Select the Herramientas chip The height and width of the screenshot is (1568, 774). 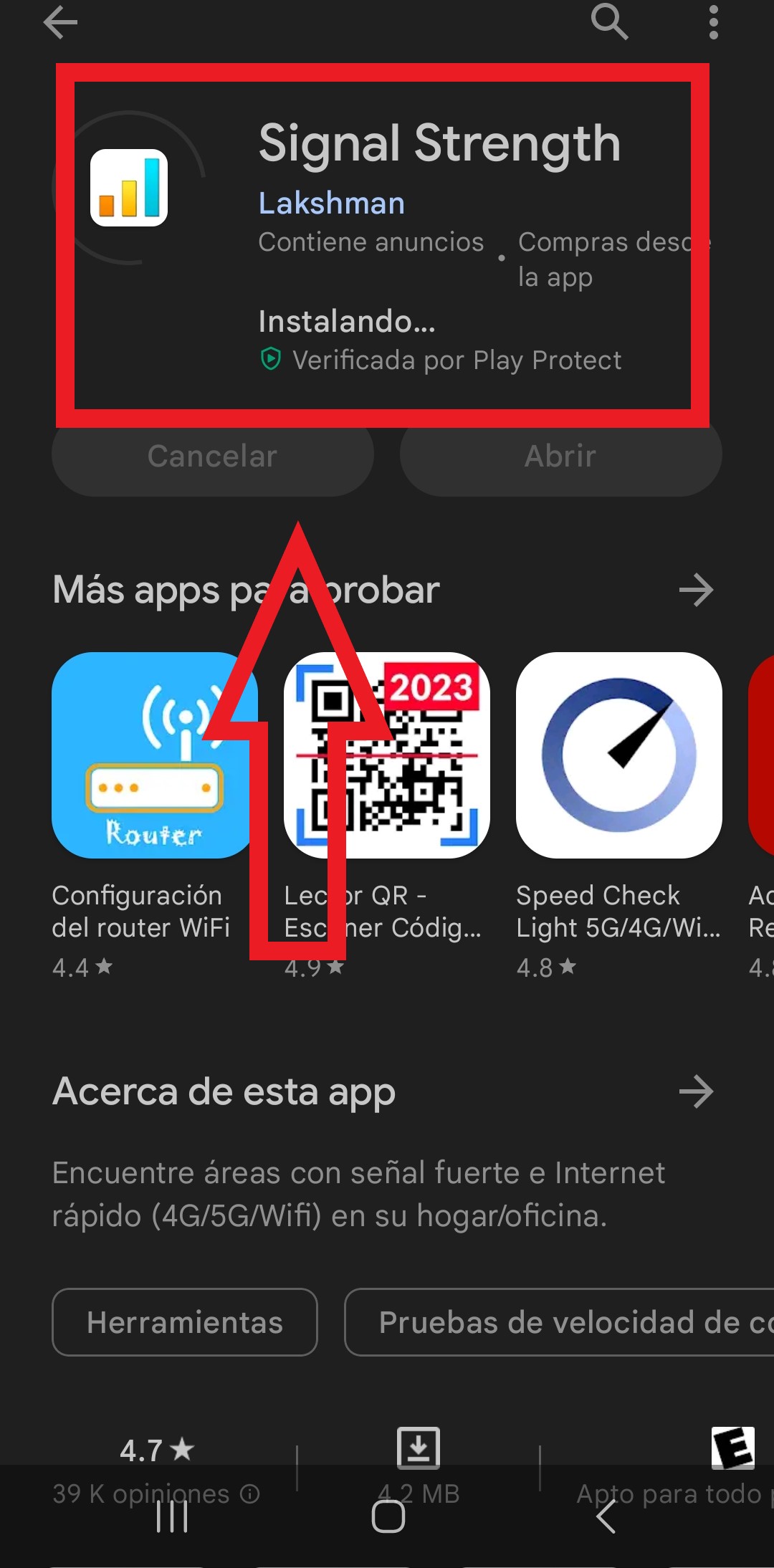[185, 1322]
